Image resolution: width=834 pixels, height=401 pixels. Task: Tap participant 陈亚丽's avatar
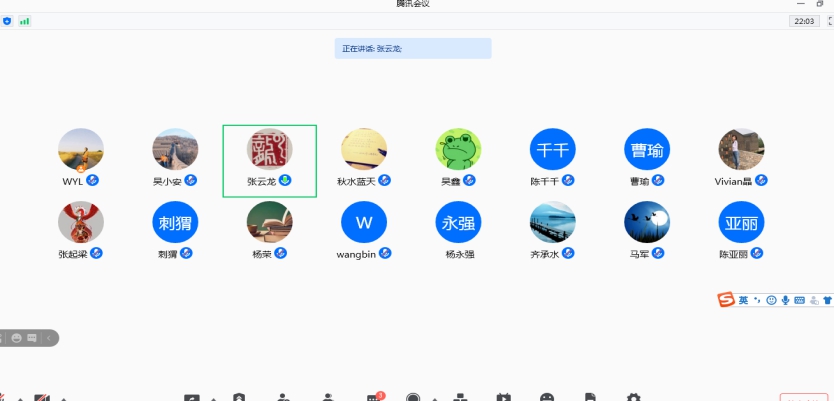pos(741,223)
